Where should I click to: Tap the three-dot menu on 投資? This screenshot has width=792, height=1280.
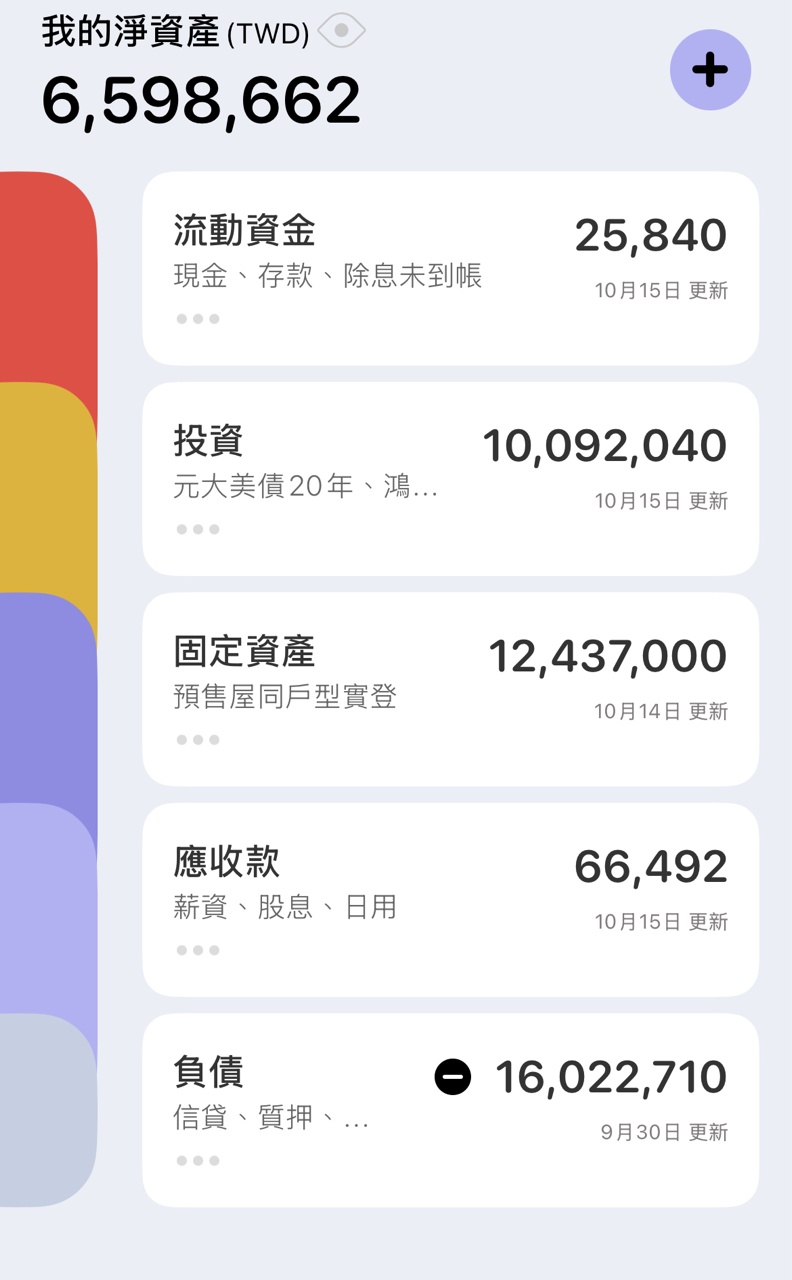pos(198,529)
